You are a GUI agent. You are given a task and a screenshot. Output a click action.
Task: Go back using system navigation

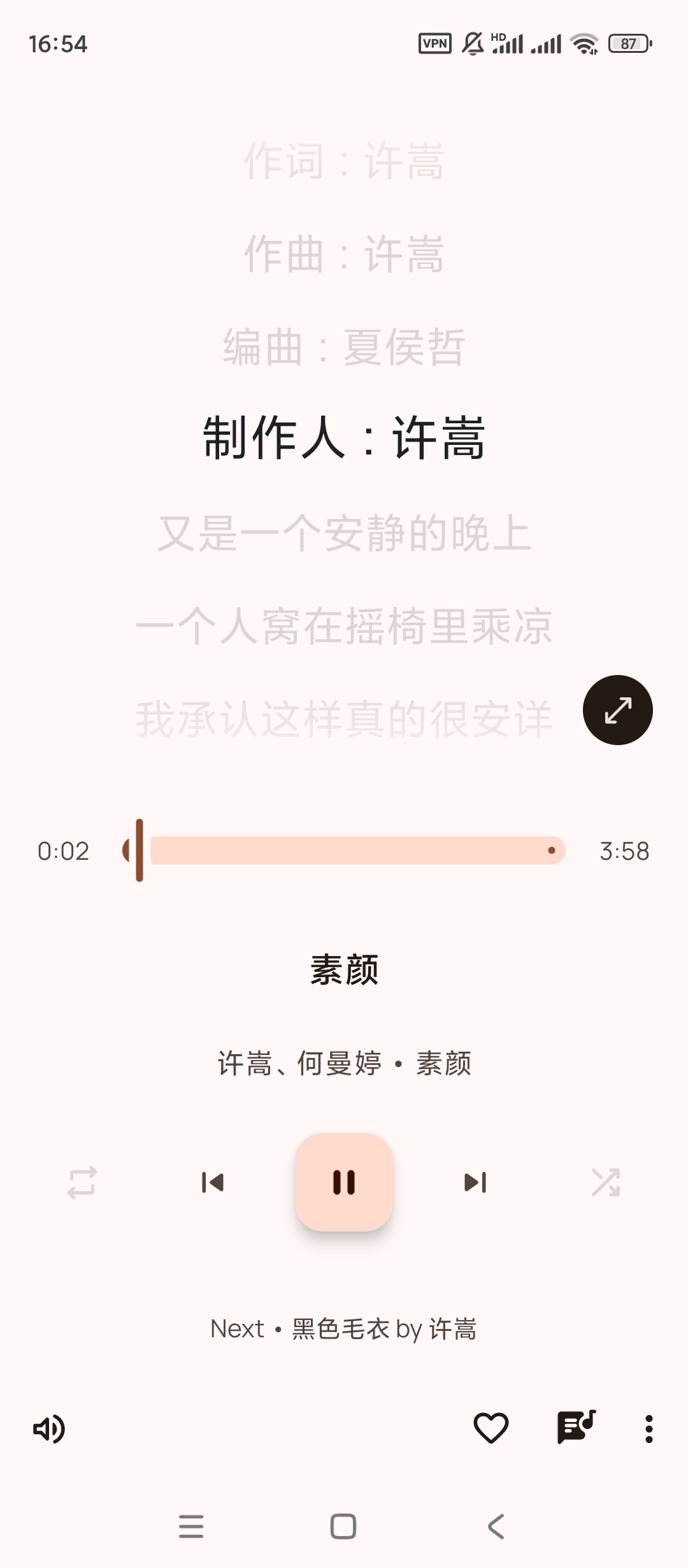coord(496,1527)
